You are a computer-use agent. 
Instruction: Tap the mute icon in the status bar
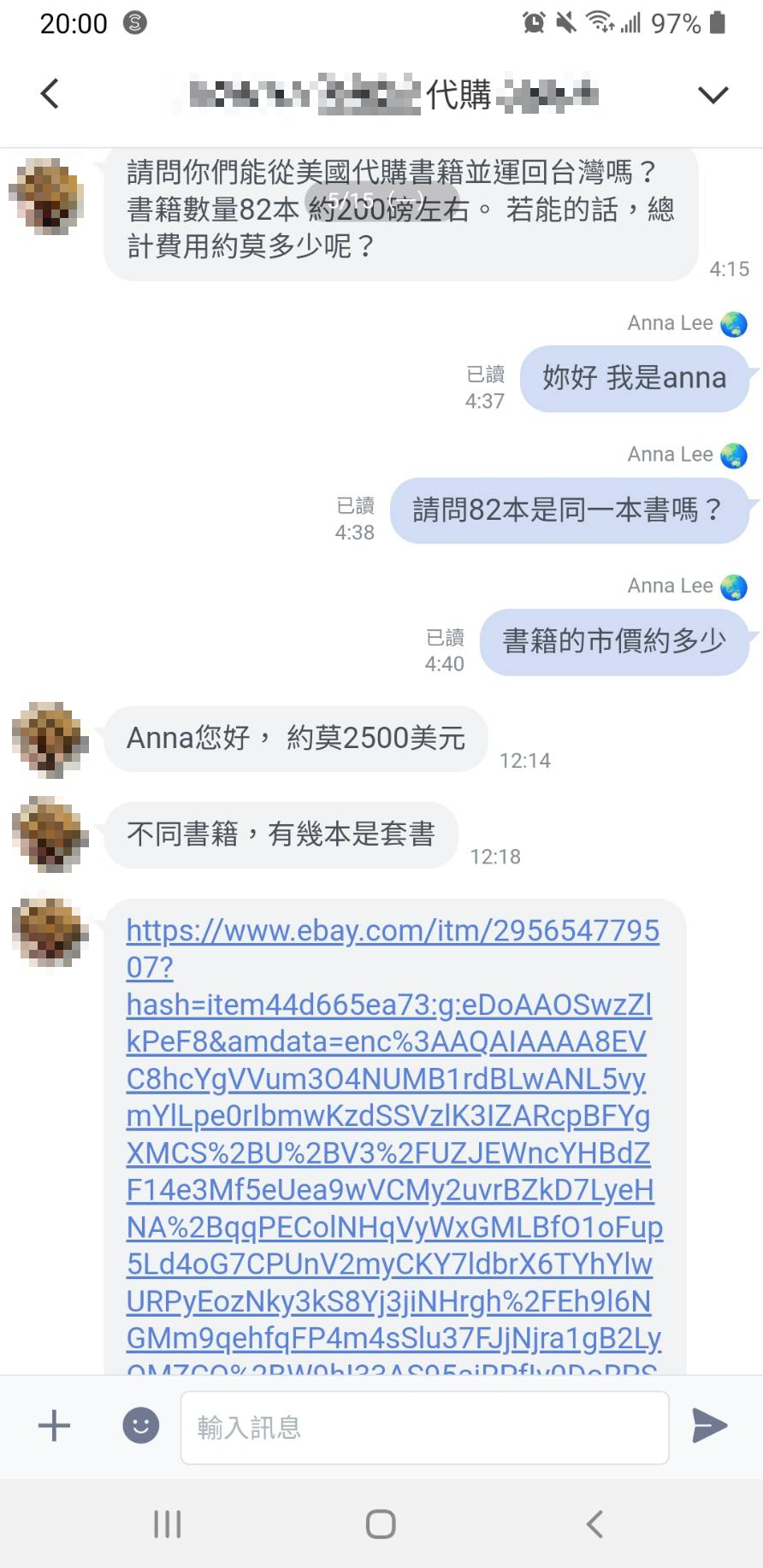(567, 23)
